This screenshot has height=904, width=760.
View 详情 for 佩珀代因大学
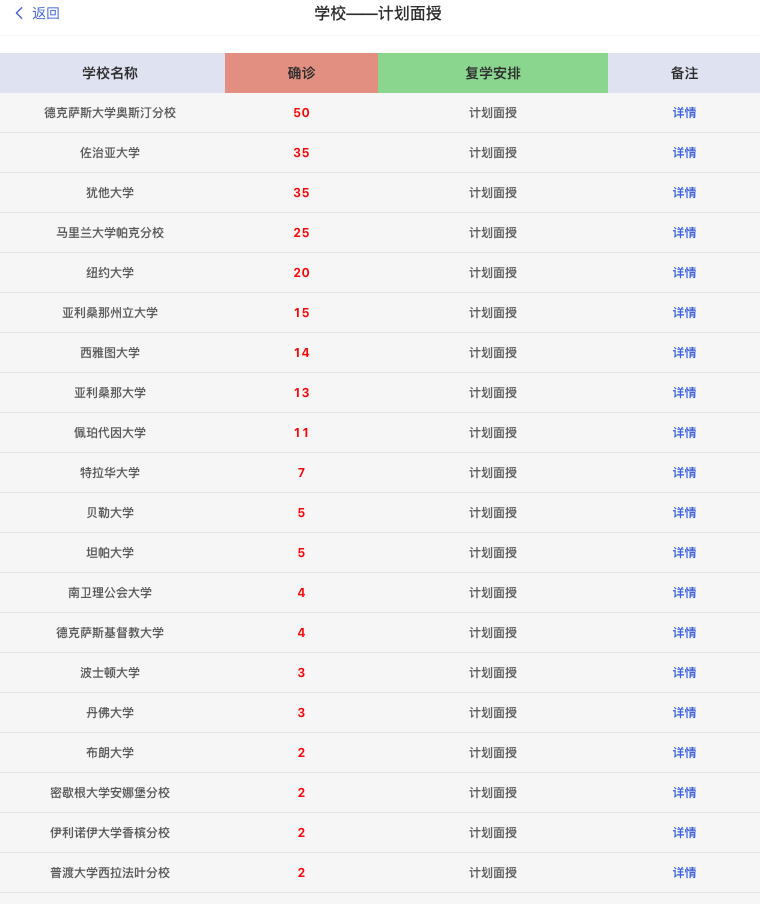[x=684, y=433]
